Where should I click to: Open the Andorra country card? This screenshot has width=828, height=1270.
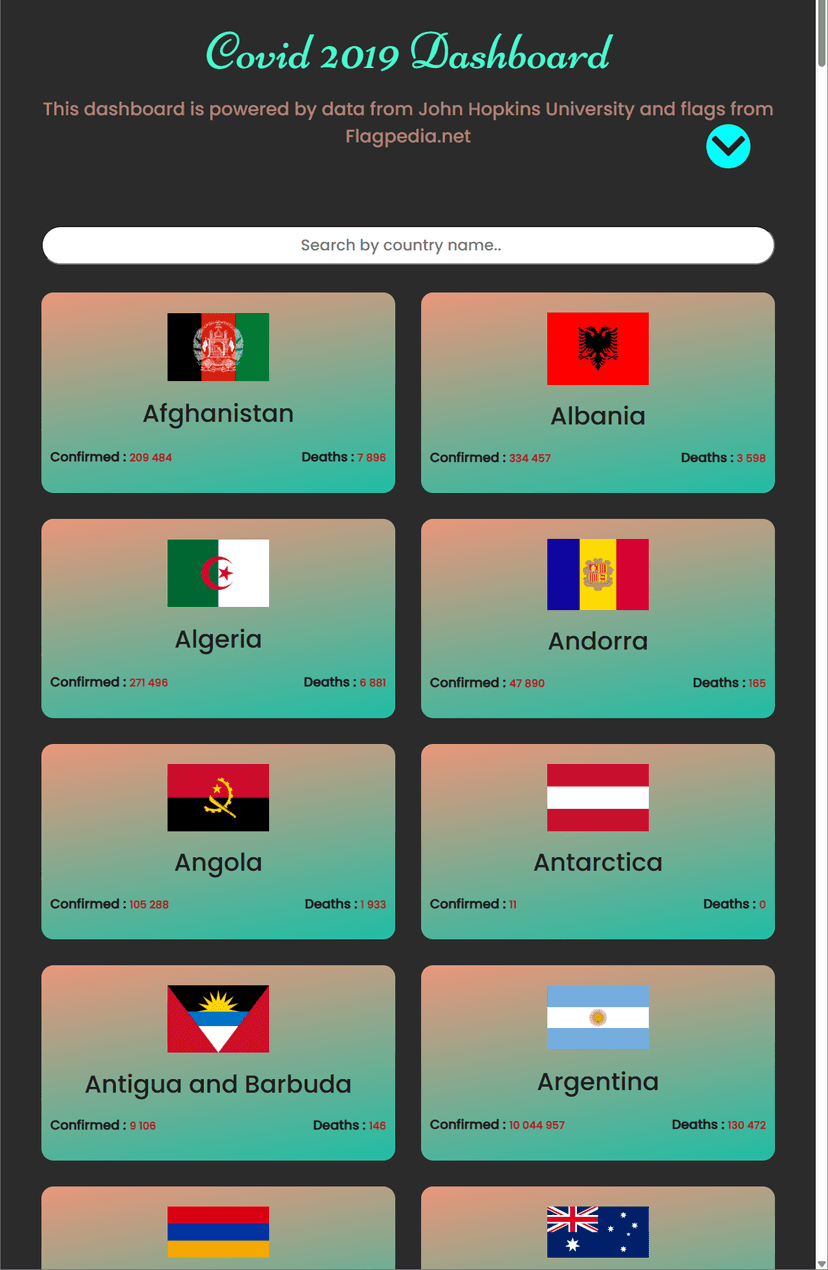pos(597,618)
